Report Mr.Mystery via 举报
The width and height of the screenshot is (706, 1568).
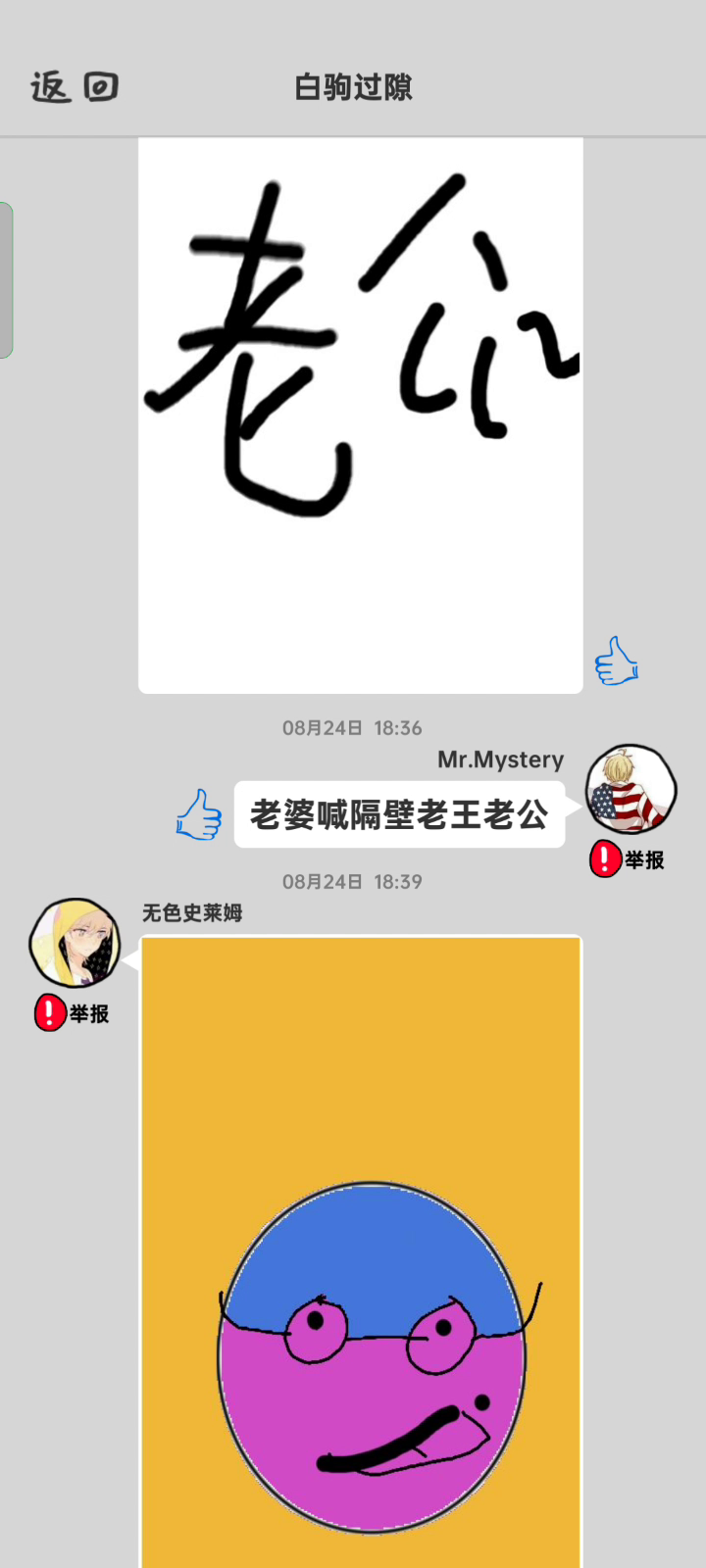628,859
